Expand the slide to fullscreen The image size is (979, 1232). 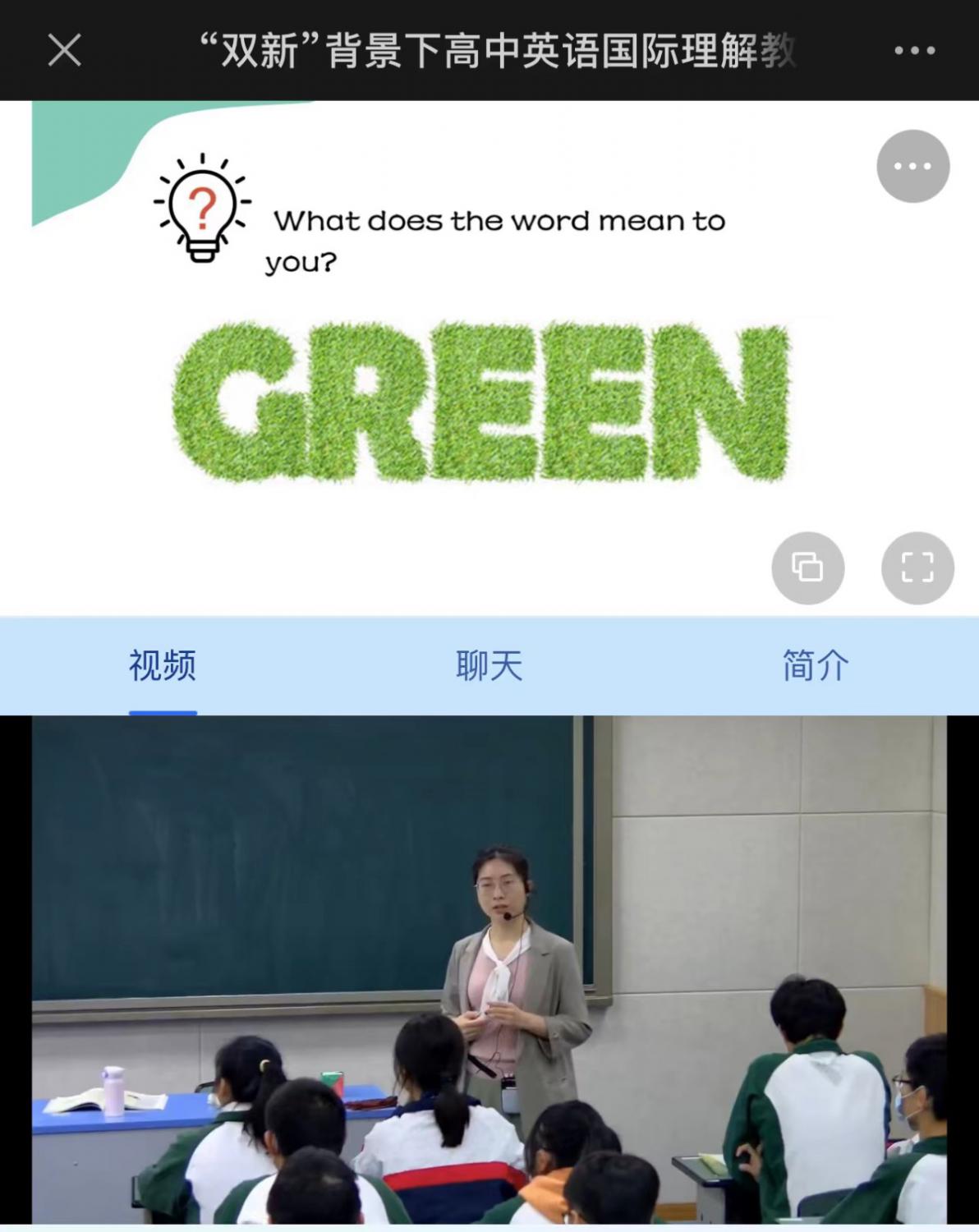pos(917,568)
